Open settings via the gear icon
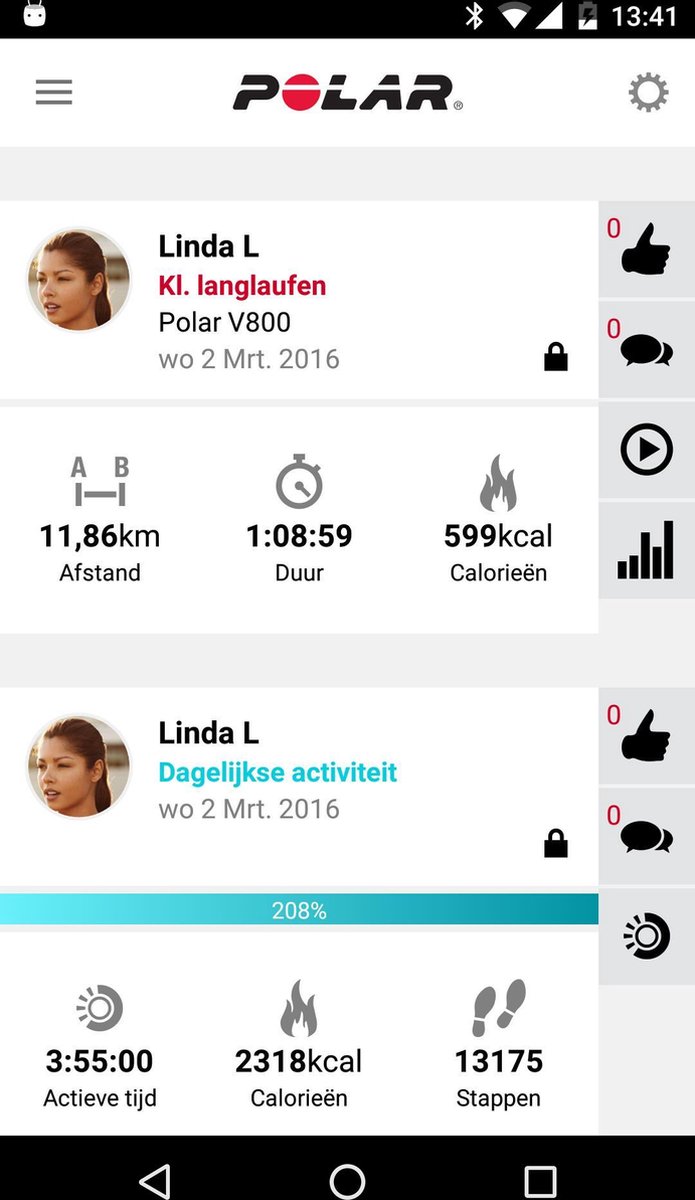 (x=647, y=93)
